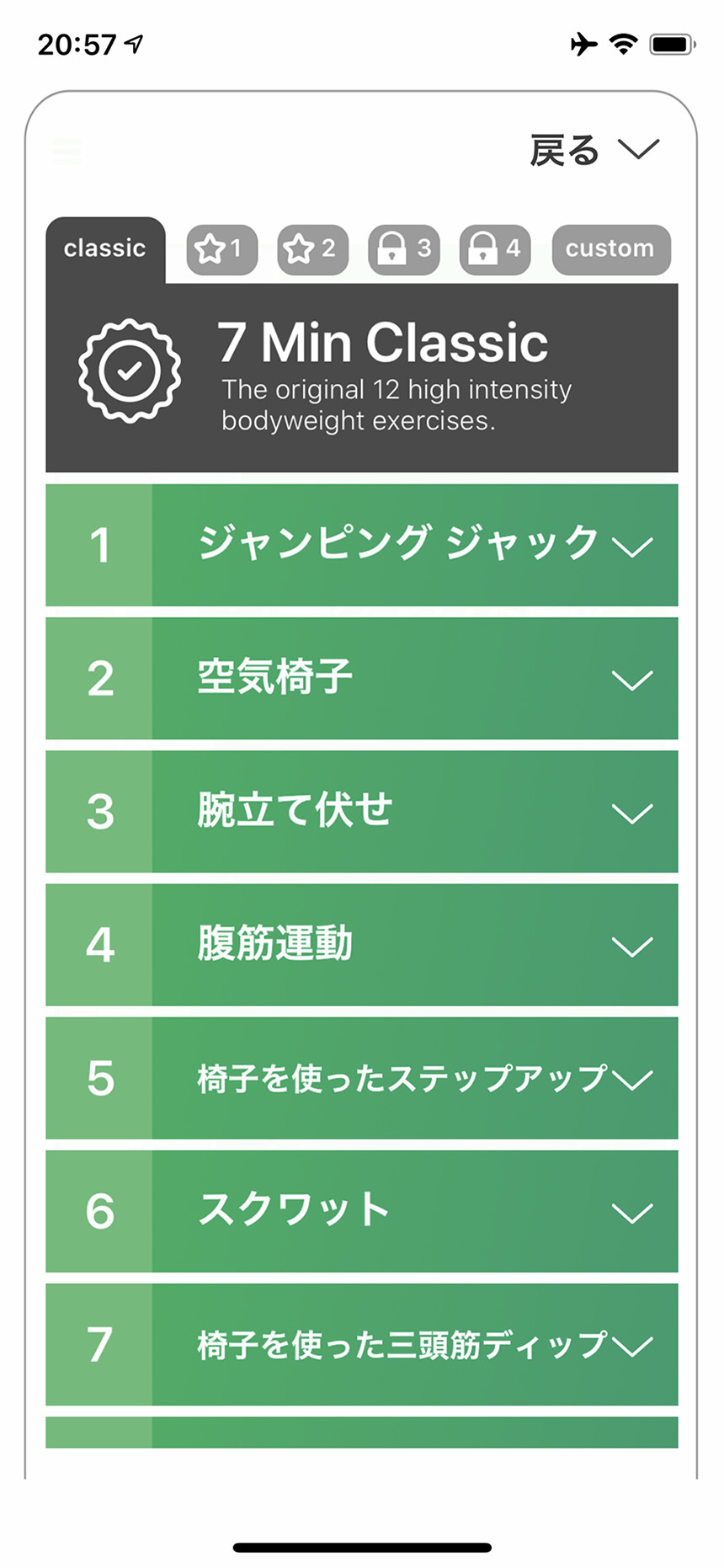Viewport: 724px width, 1568px height.
Task: Tap the 戻る back button
Action: [x=594, y=150]
